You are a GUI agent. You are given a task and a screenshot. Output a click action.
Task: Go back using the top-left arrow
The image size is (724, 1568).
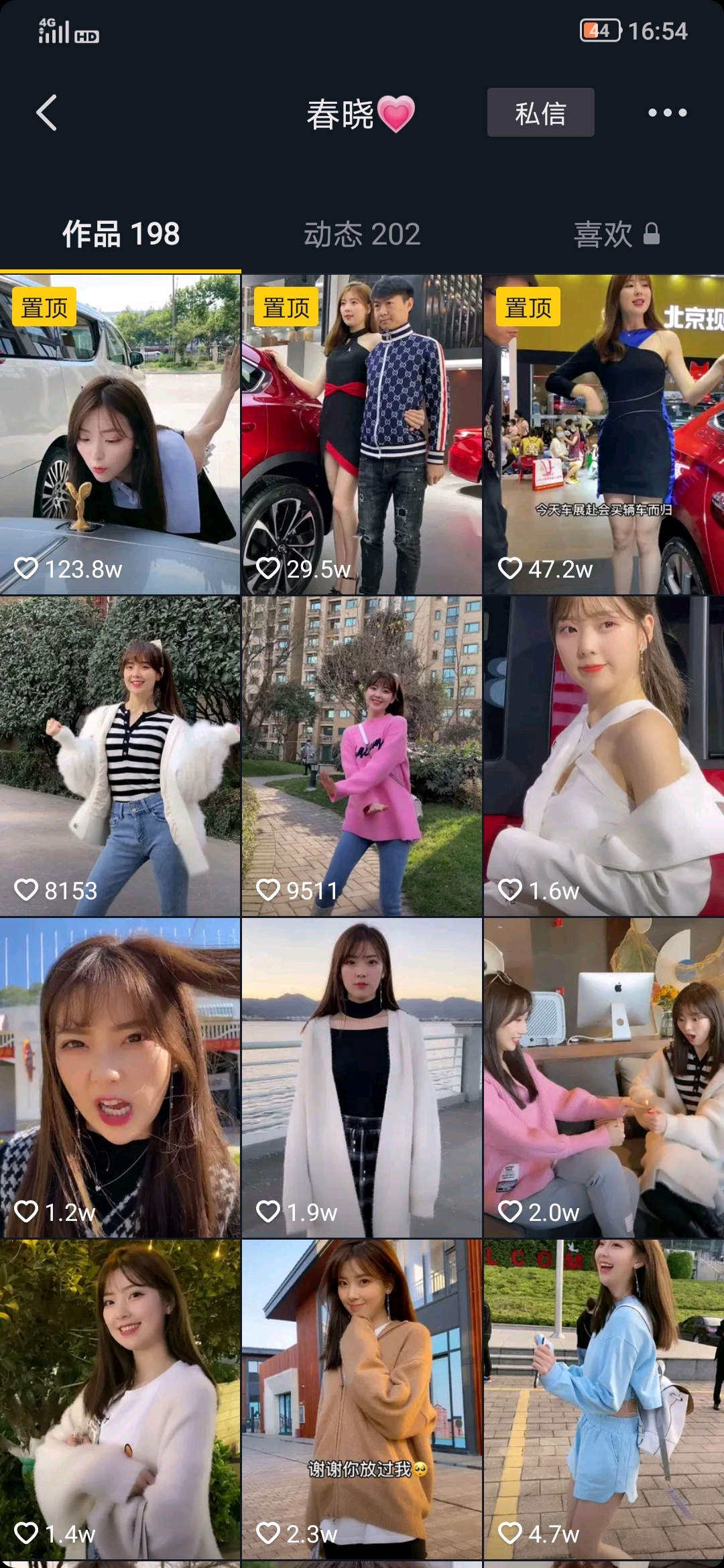47,113
